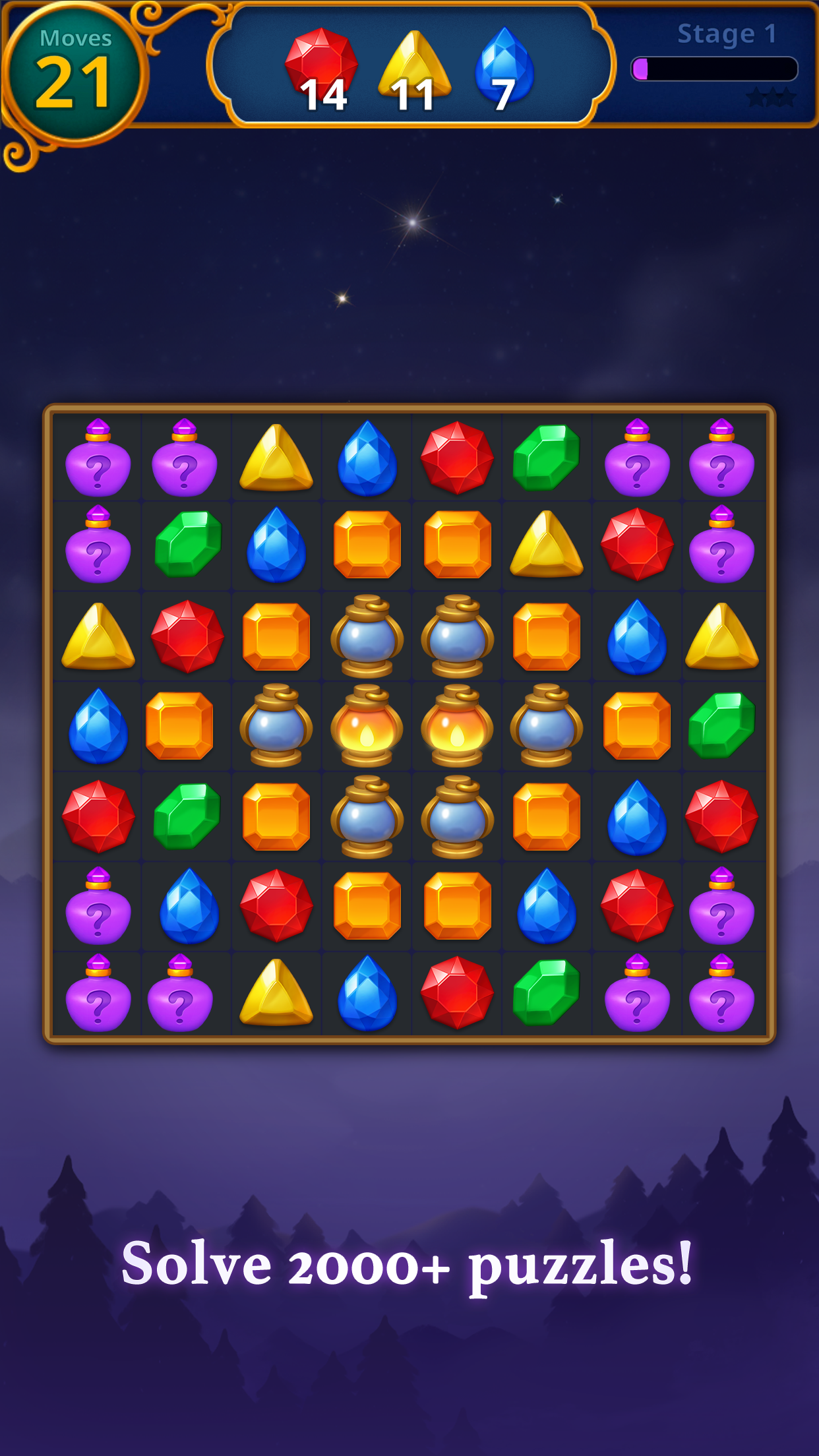
Task: Click the Stage 1 label
Action: [x=725, y=36]
